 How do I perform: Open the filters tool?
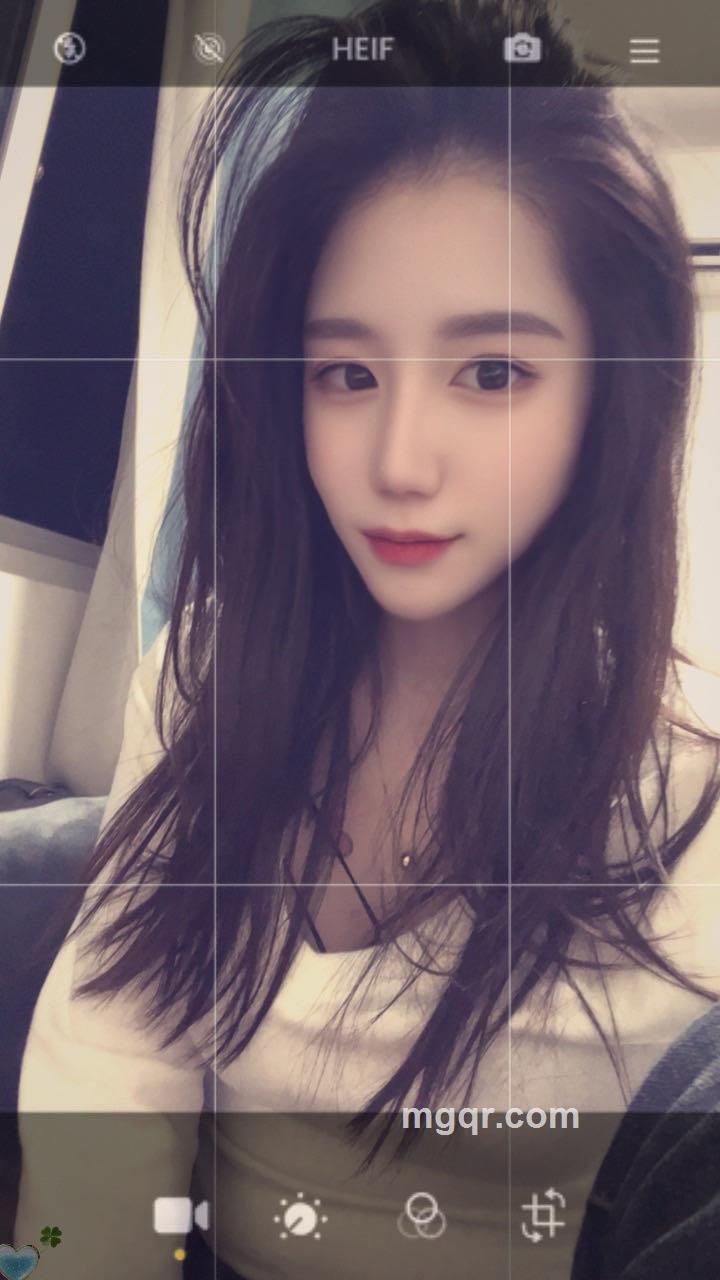423,1217
